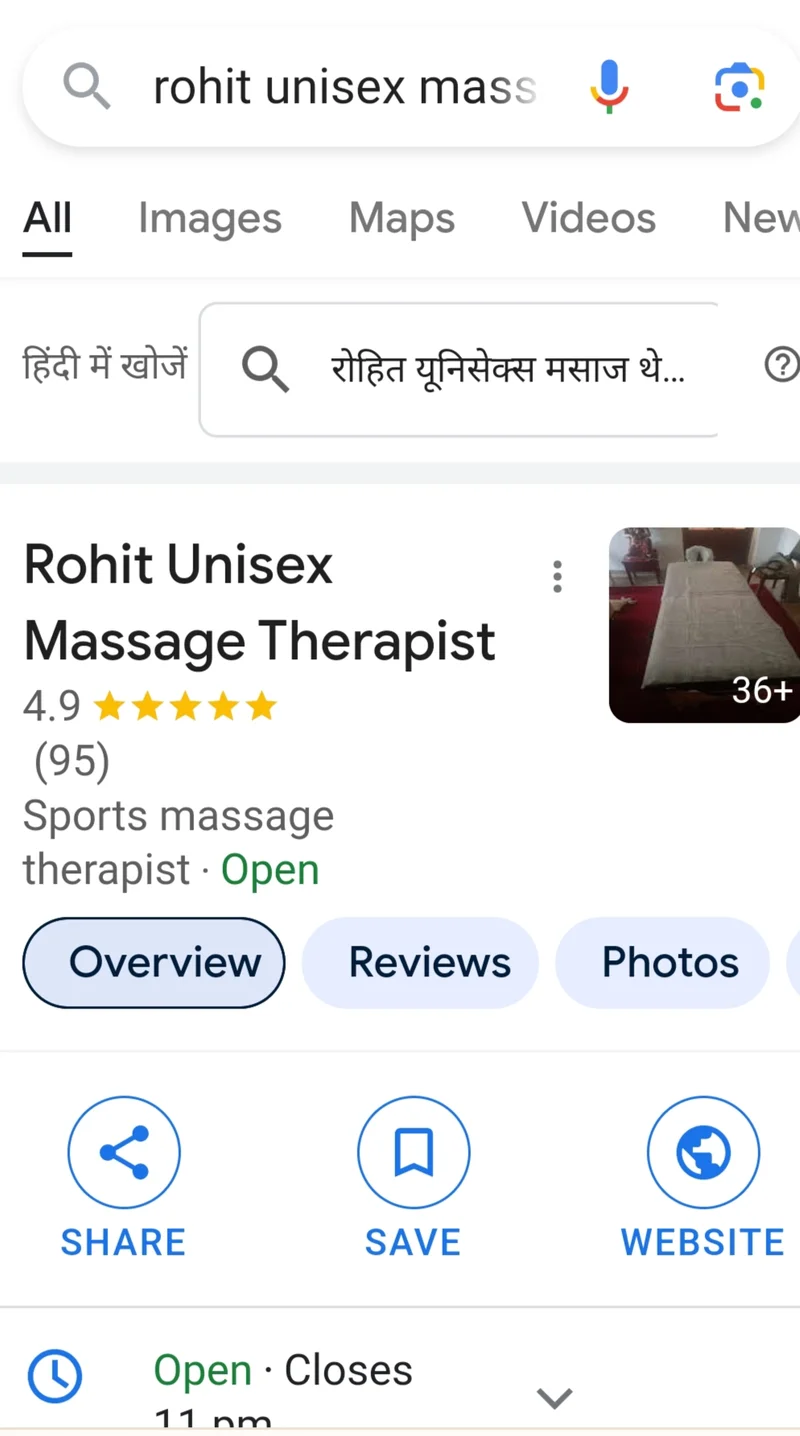Save Rohit Unisex Massage Therapist
Image resolution: width=800 pixels, height=1436 pixels.
click(x=413, y=1177)
